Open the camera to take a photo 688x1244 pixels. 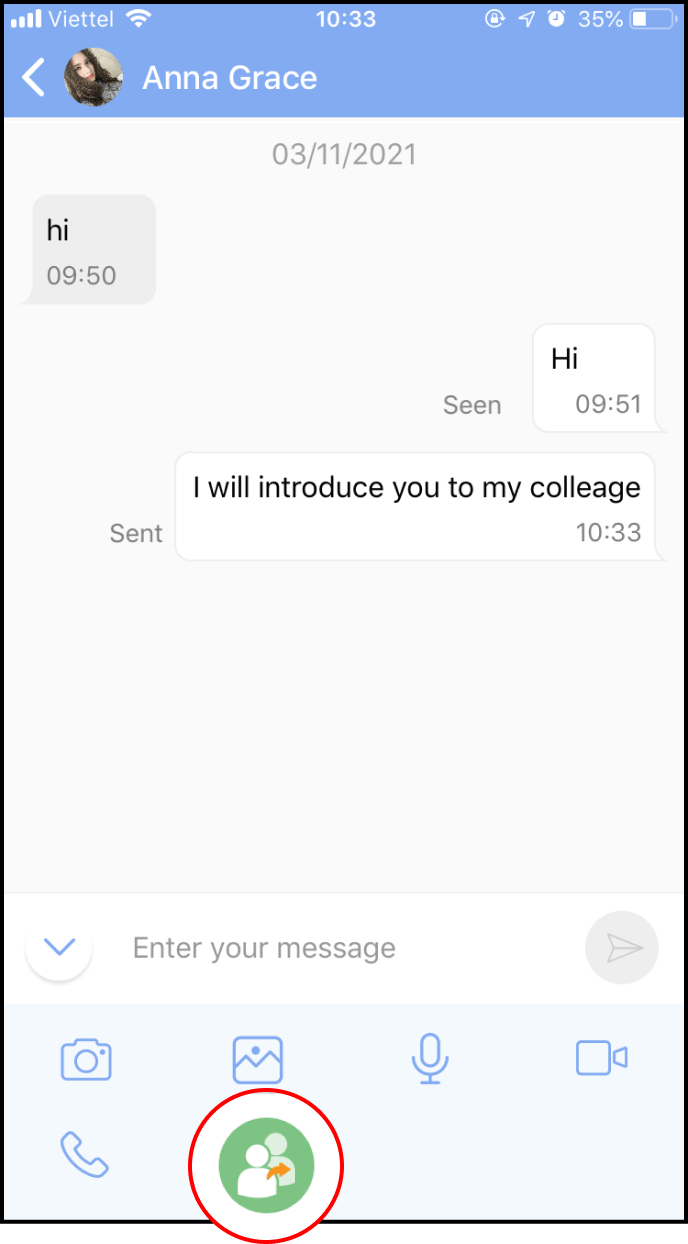tap(86, 1059)
